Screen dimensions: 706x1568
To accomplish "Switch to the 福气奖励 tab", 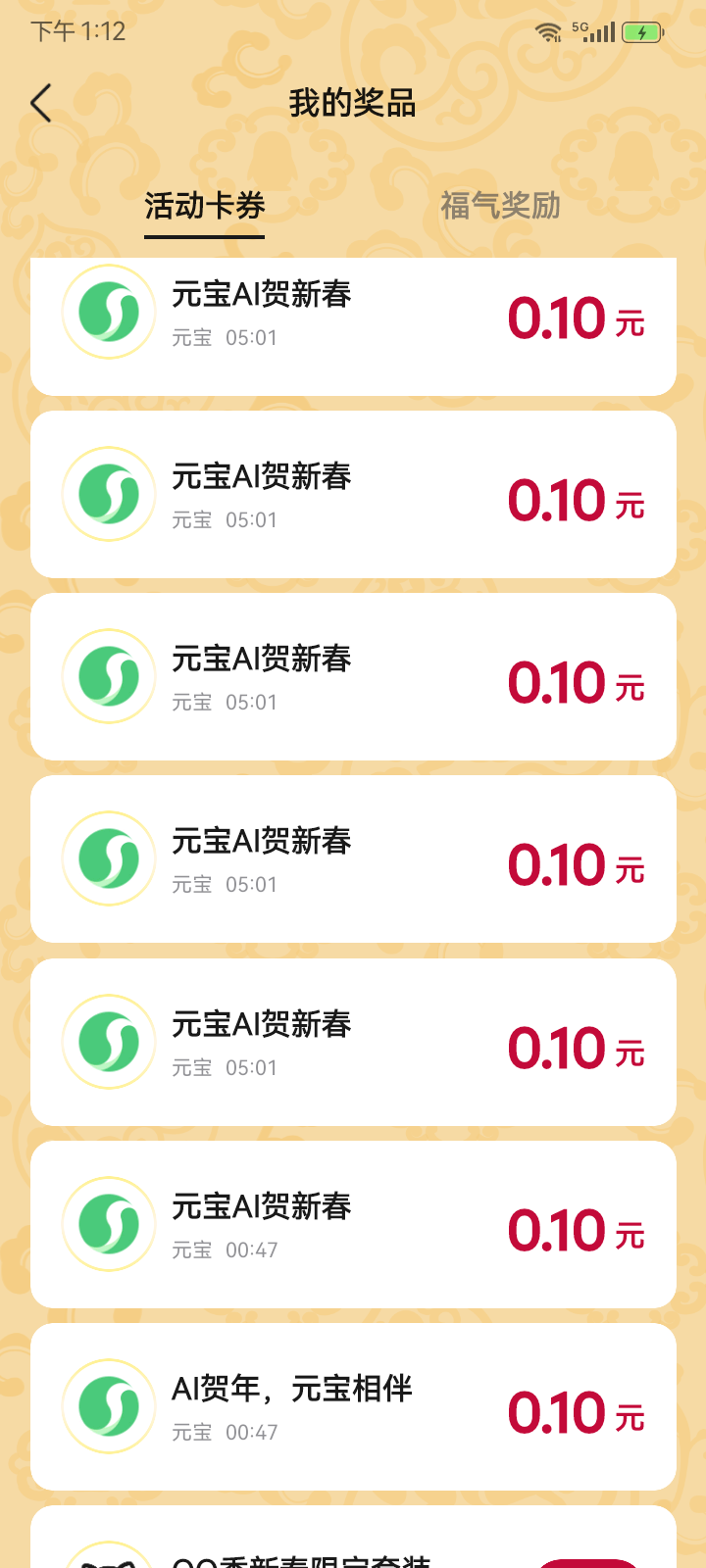I will coord(500,206).
